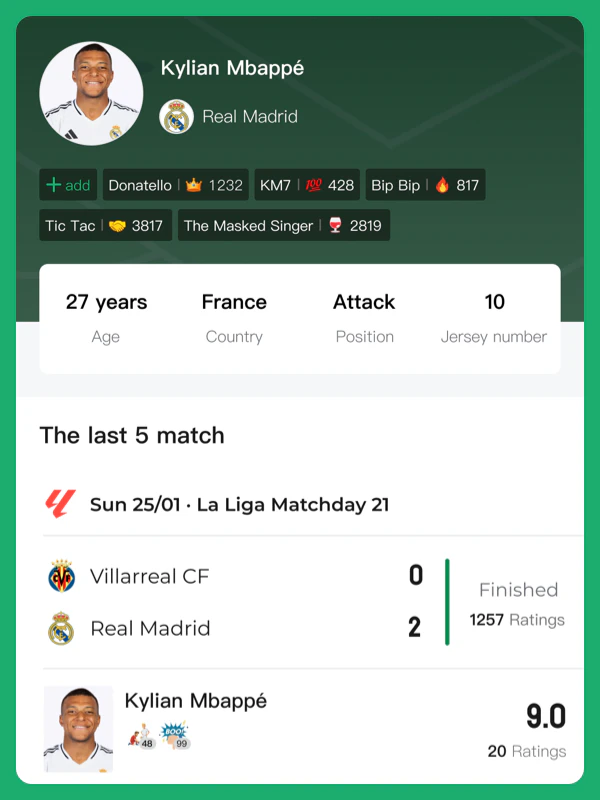600x800 pixels.
Task: Pick the Tic Tac nickname chip
Action: (x=104, y=226)
